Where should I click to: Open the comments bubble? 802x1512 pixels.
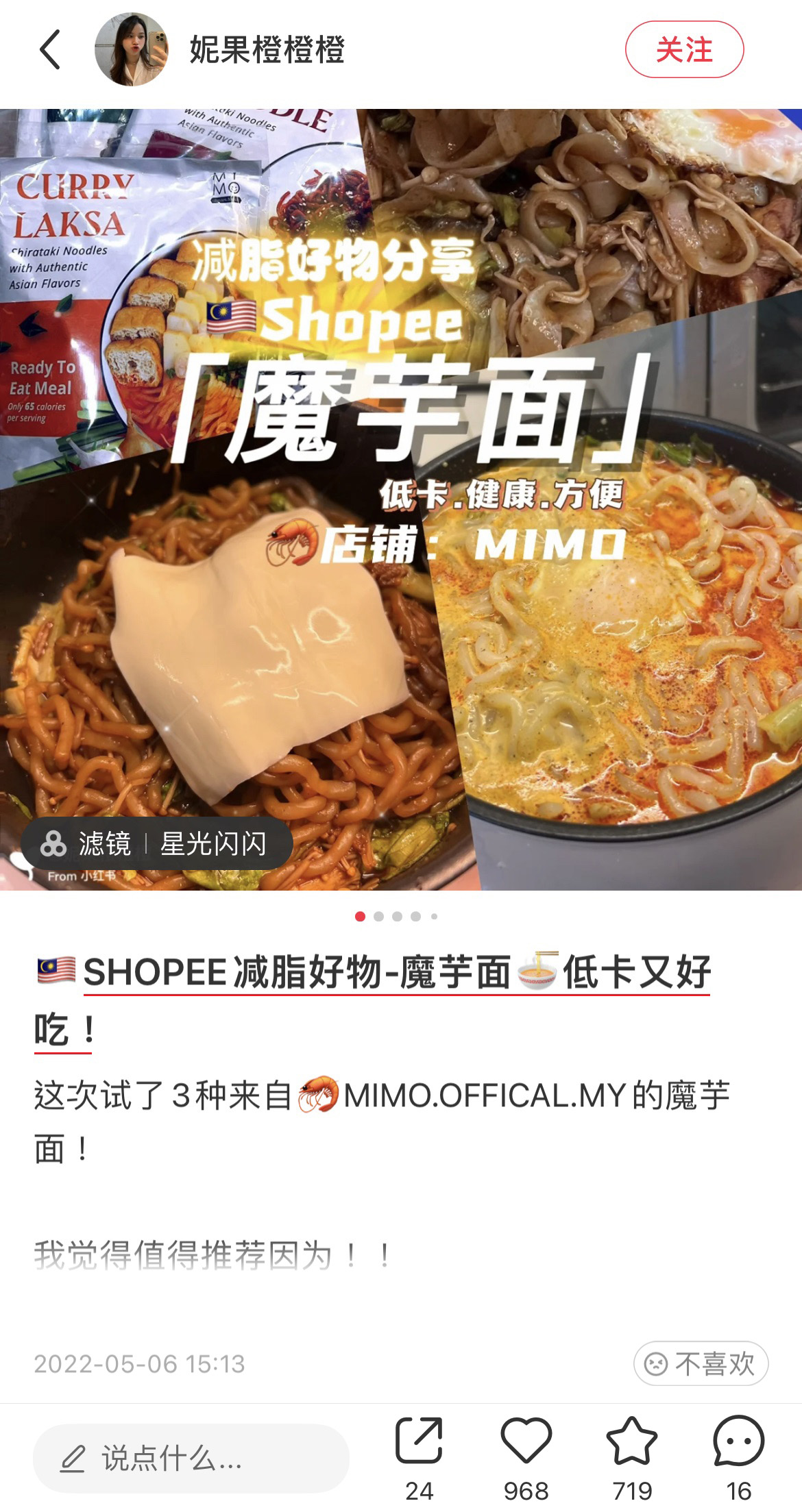click(738, 1441)
